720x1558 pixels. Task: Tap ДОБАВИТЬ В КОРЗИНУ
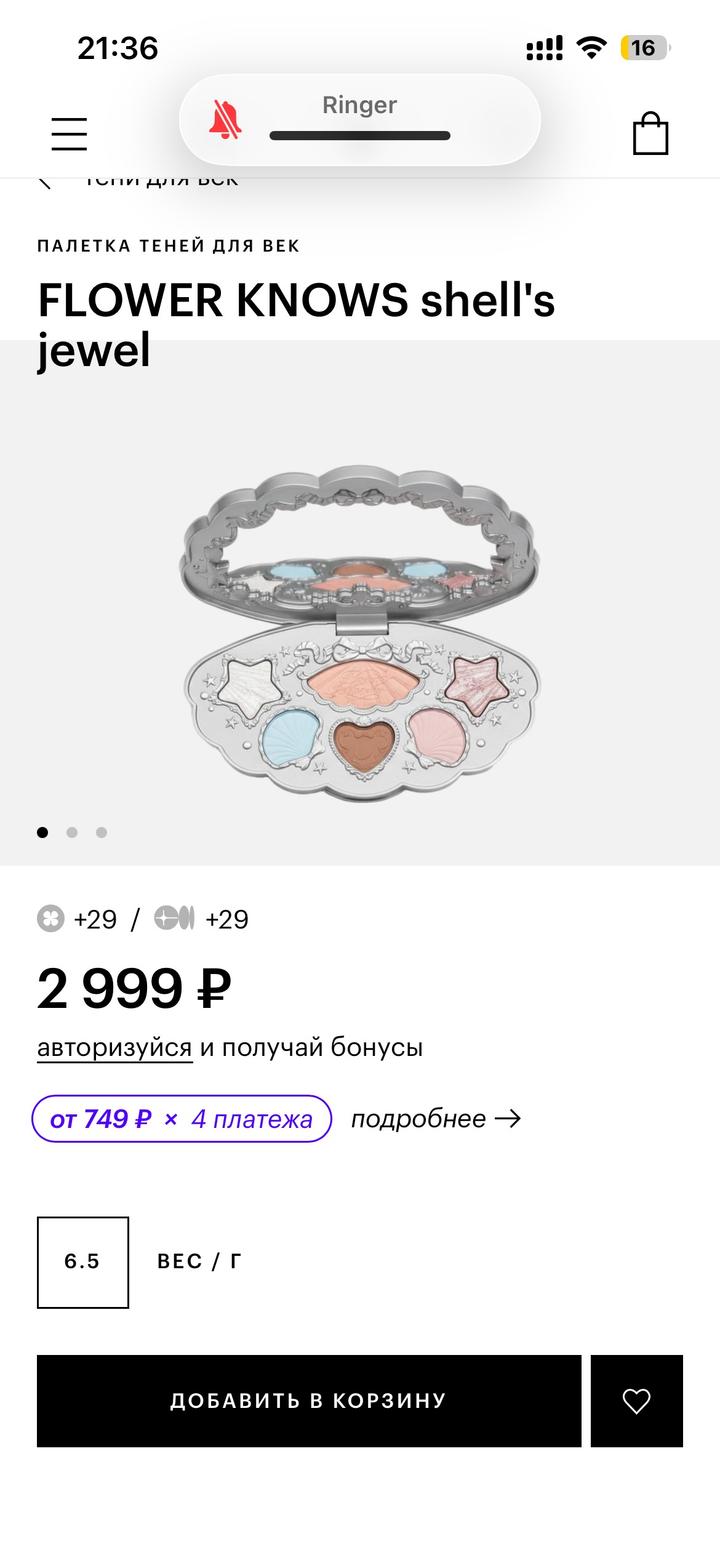[308, 1401]
